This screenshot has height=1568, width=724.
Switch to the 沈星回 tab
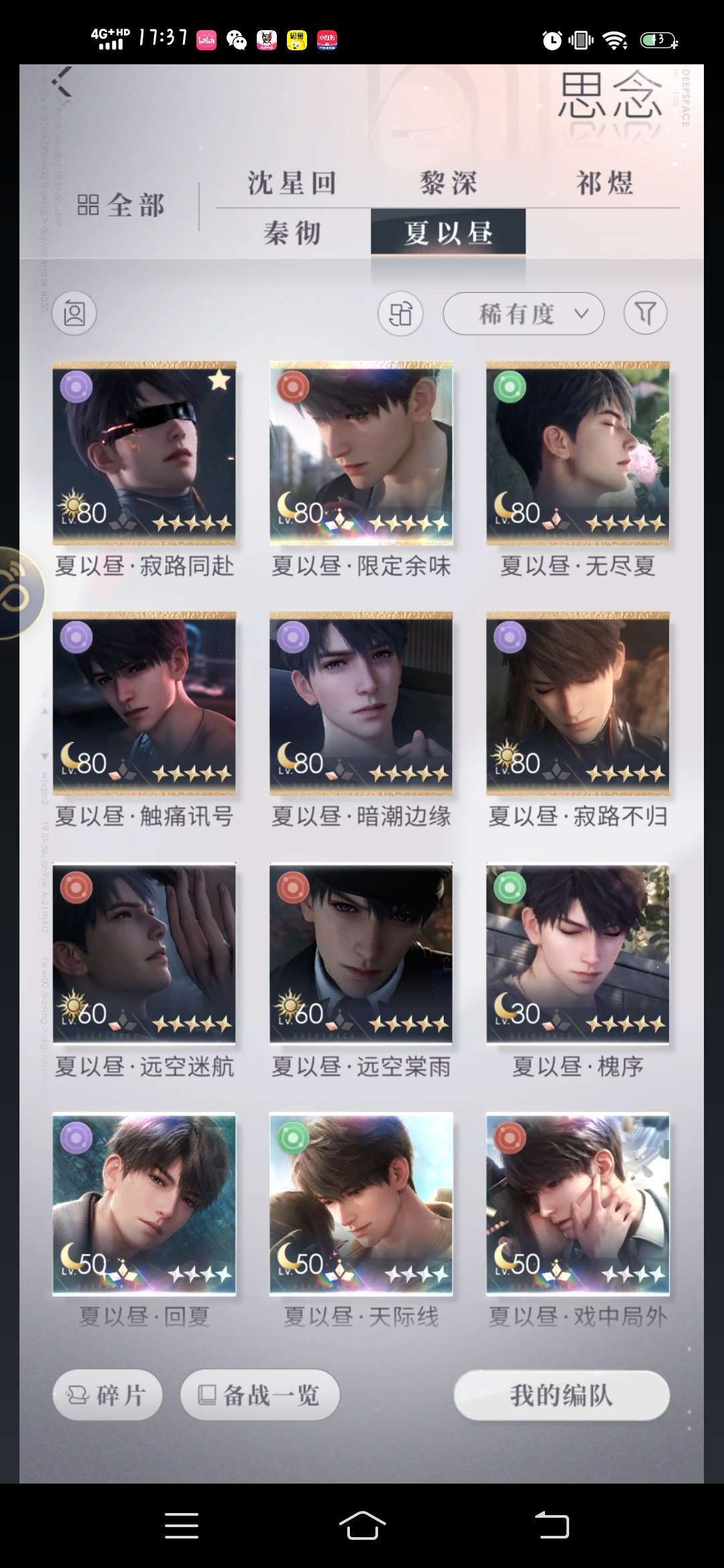point(292,183)
